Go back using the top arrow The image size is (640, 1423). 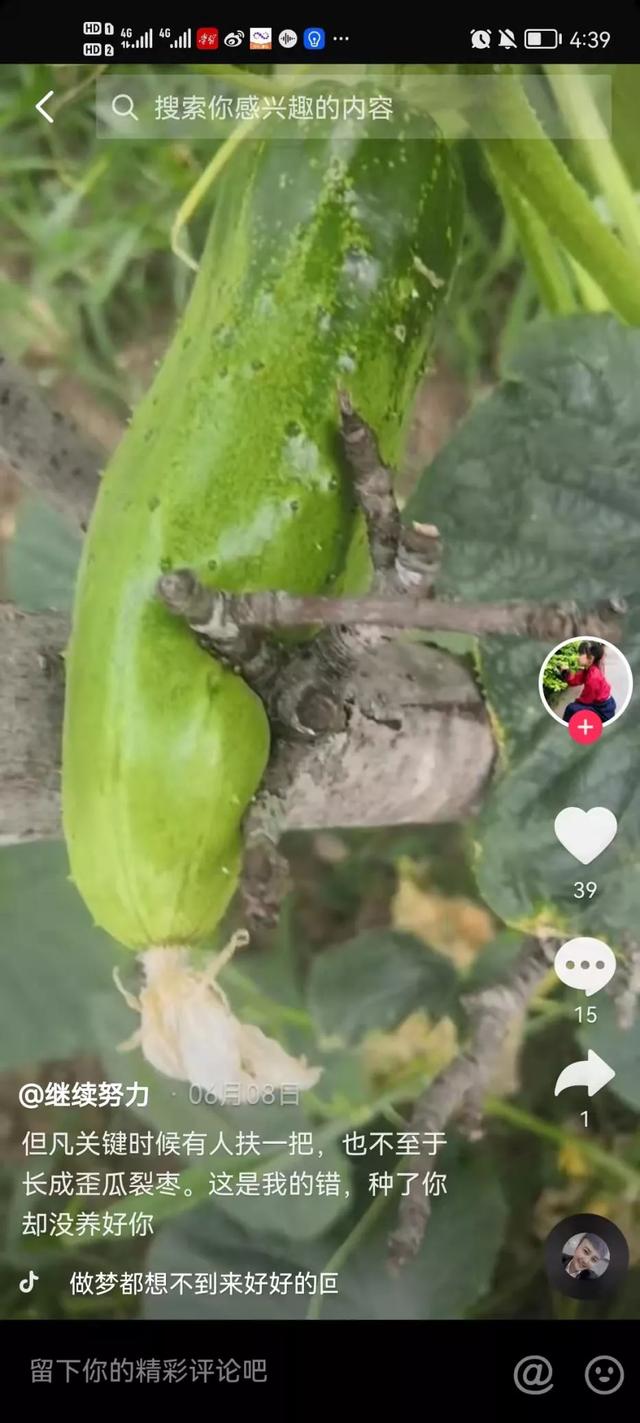[x=45, y=107]
